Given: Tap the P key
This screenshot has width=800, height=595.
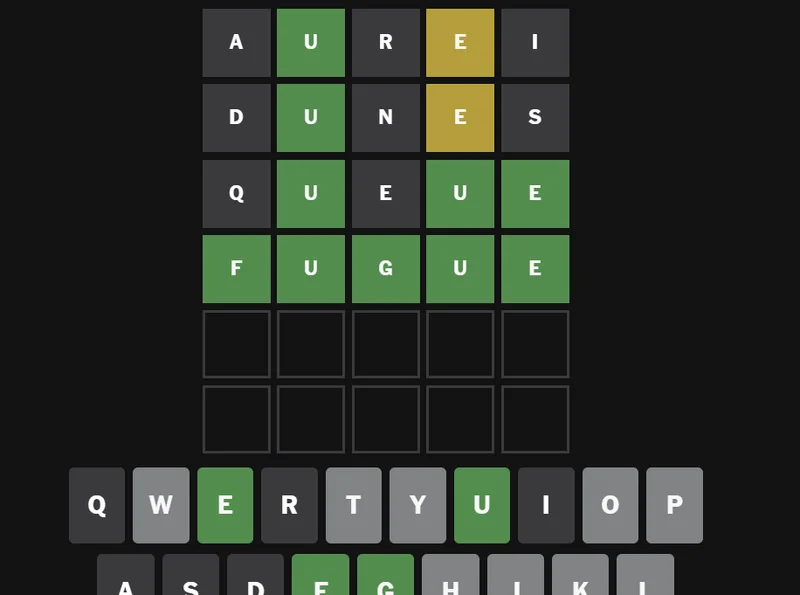Looking at the screenshot, I should 674,505.
